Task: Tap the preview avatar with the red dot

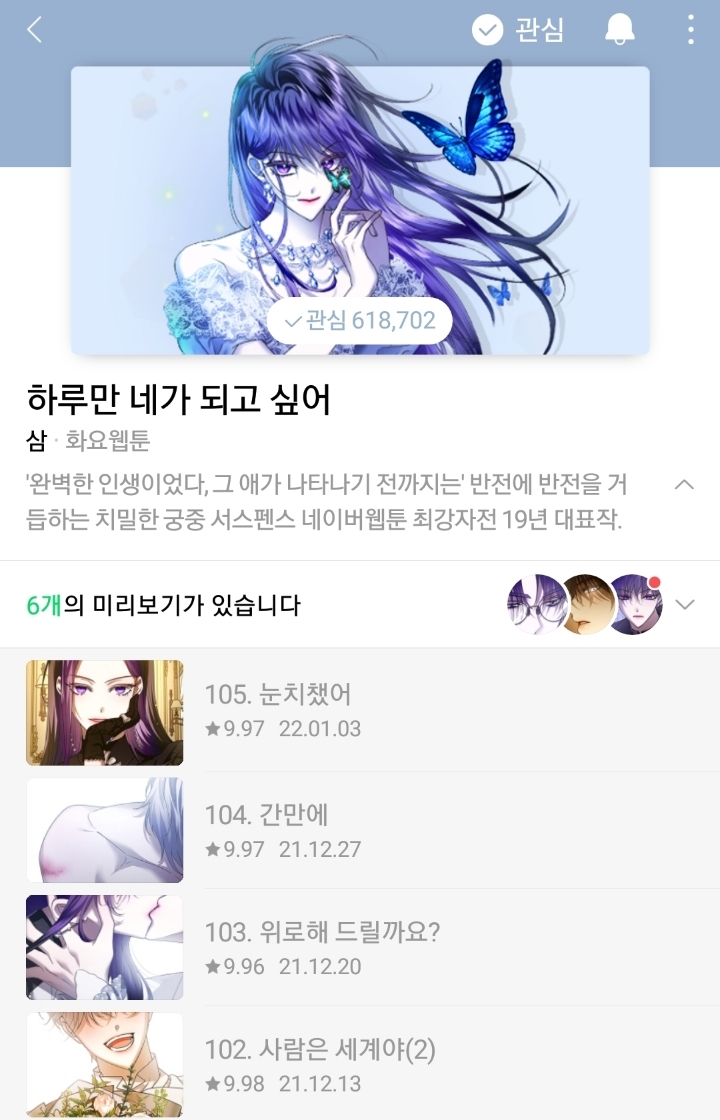Action: (641, 601)
